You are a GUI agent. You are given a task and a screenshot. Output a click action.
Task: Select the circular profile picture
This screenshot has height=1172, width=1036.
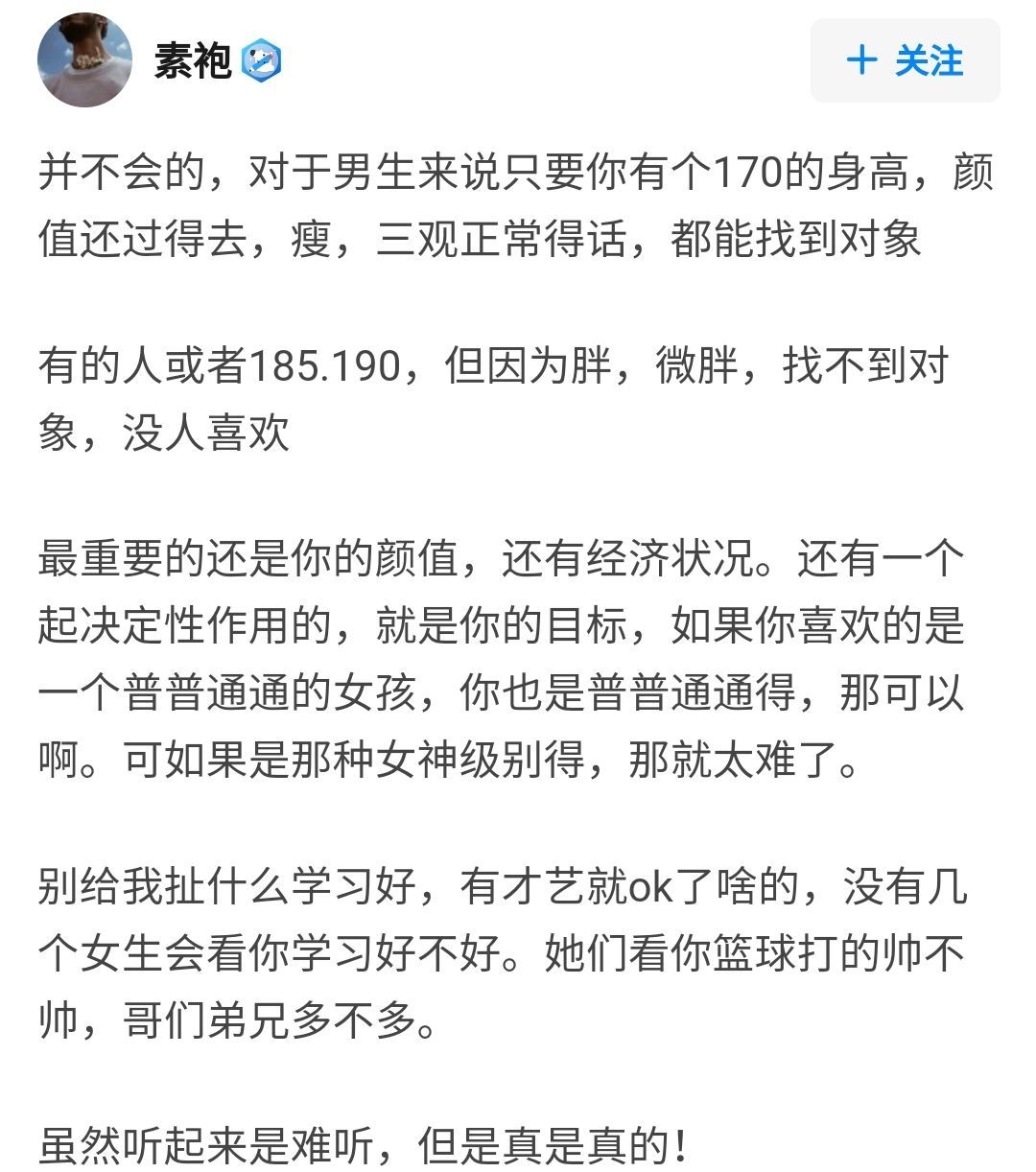[85, 58]
